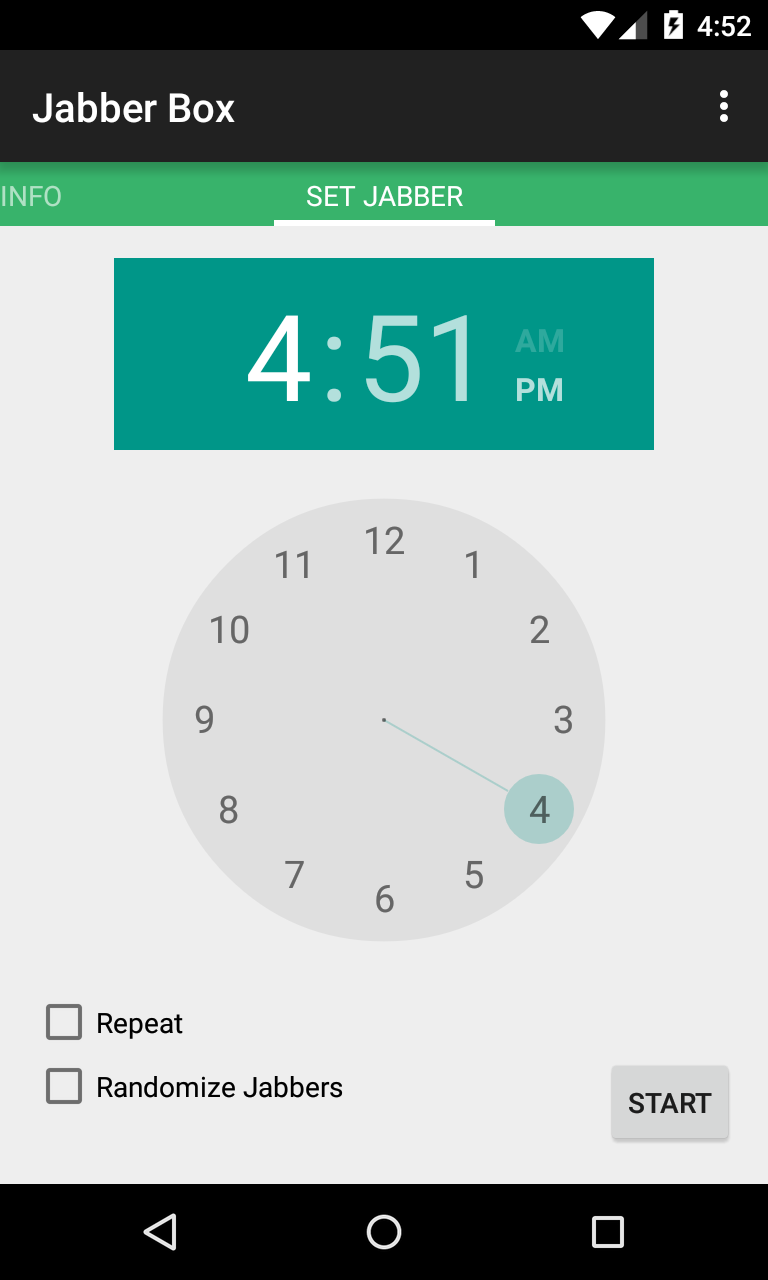Set hour to 12 on clock dial

click(384, 541)
